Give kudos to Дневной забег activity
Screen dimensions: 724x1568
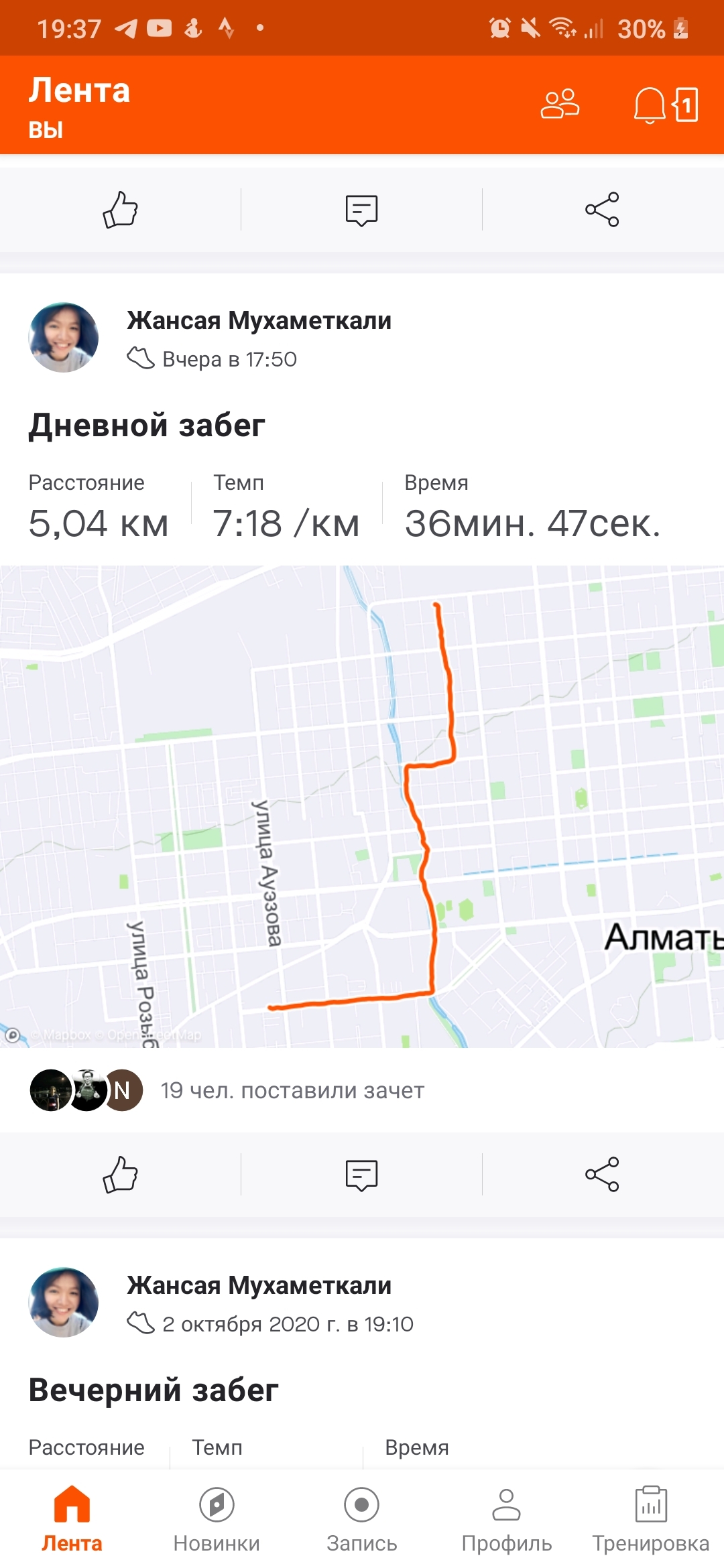click(x=121, y=1174)
